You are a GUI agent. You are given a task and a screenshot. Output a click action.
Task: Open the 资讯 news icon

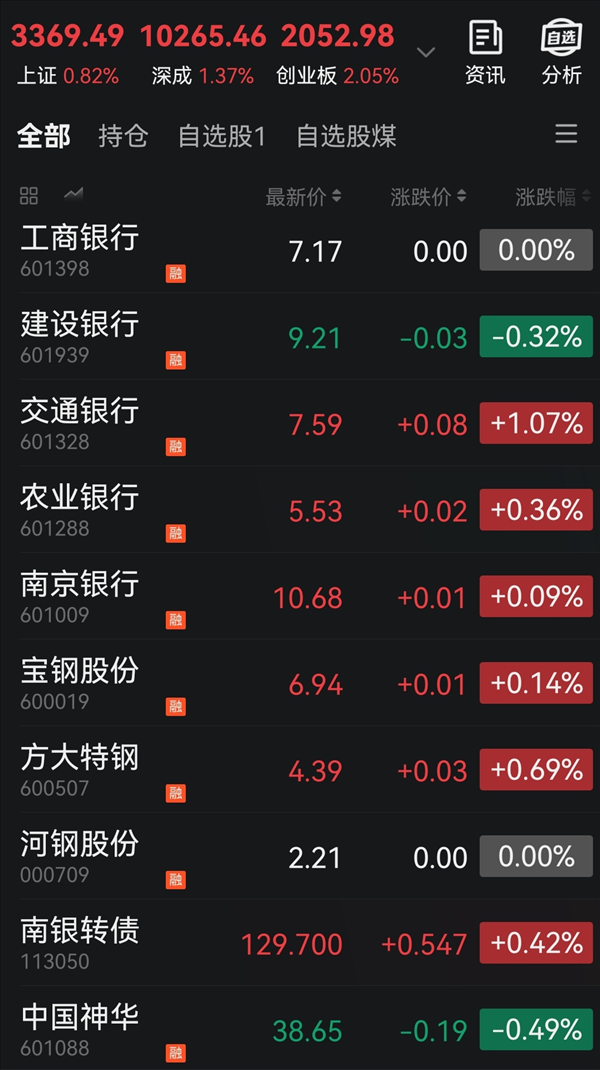click(x=485, y=53)
